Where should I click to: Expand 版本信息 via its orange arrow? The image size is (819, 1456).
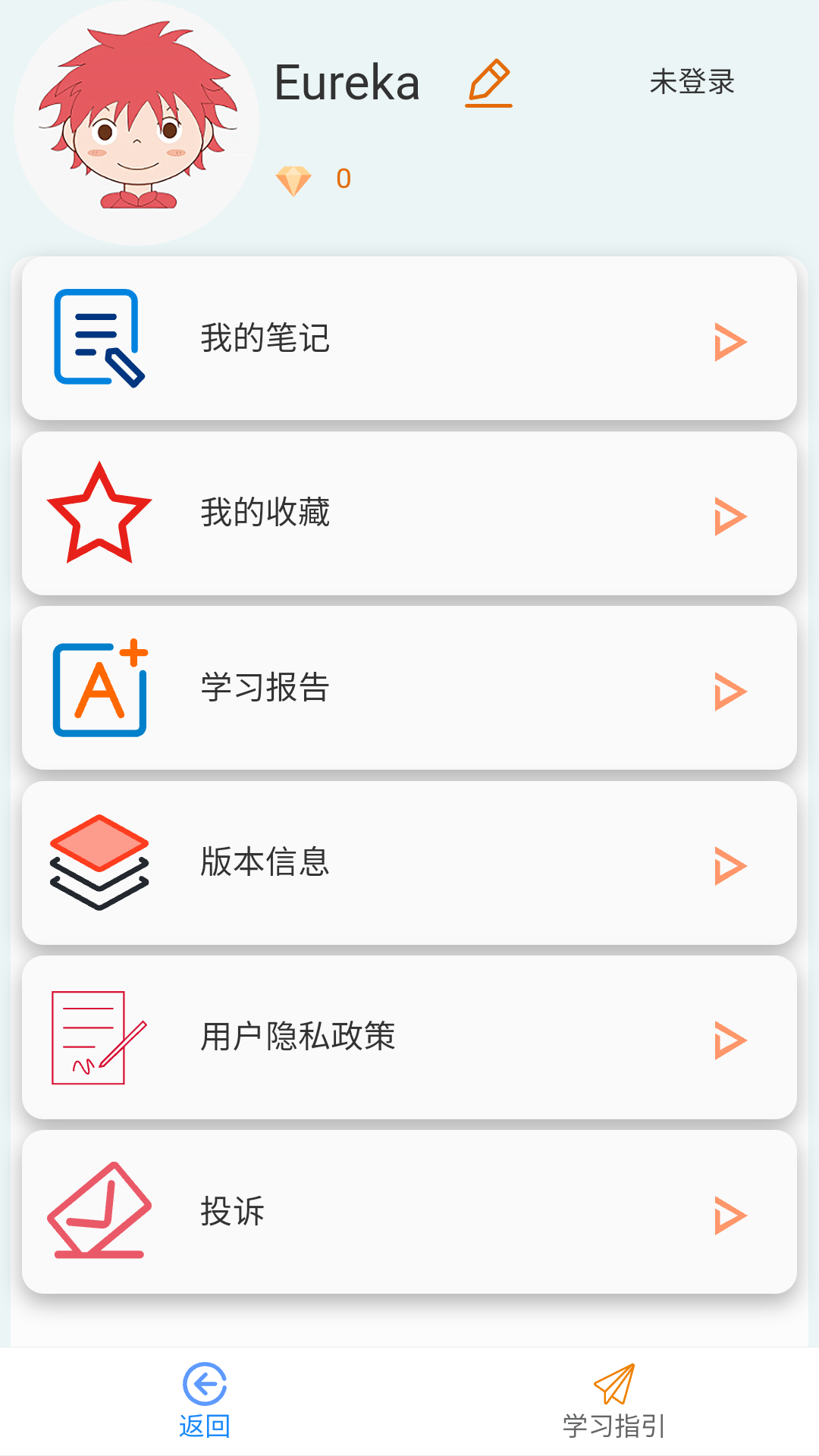pyautogui.click(x=730, y=864)
